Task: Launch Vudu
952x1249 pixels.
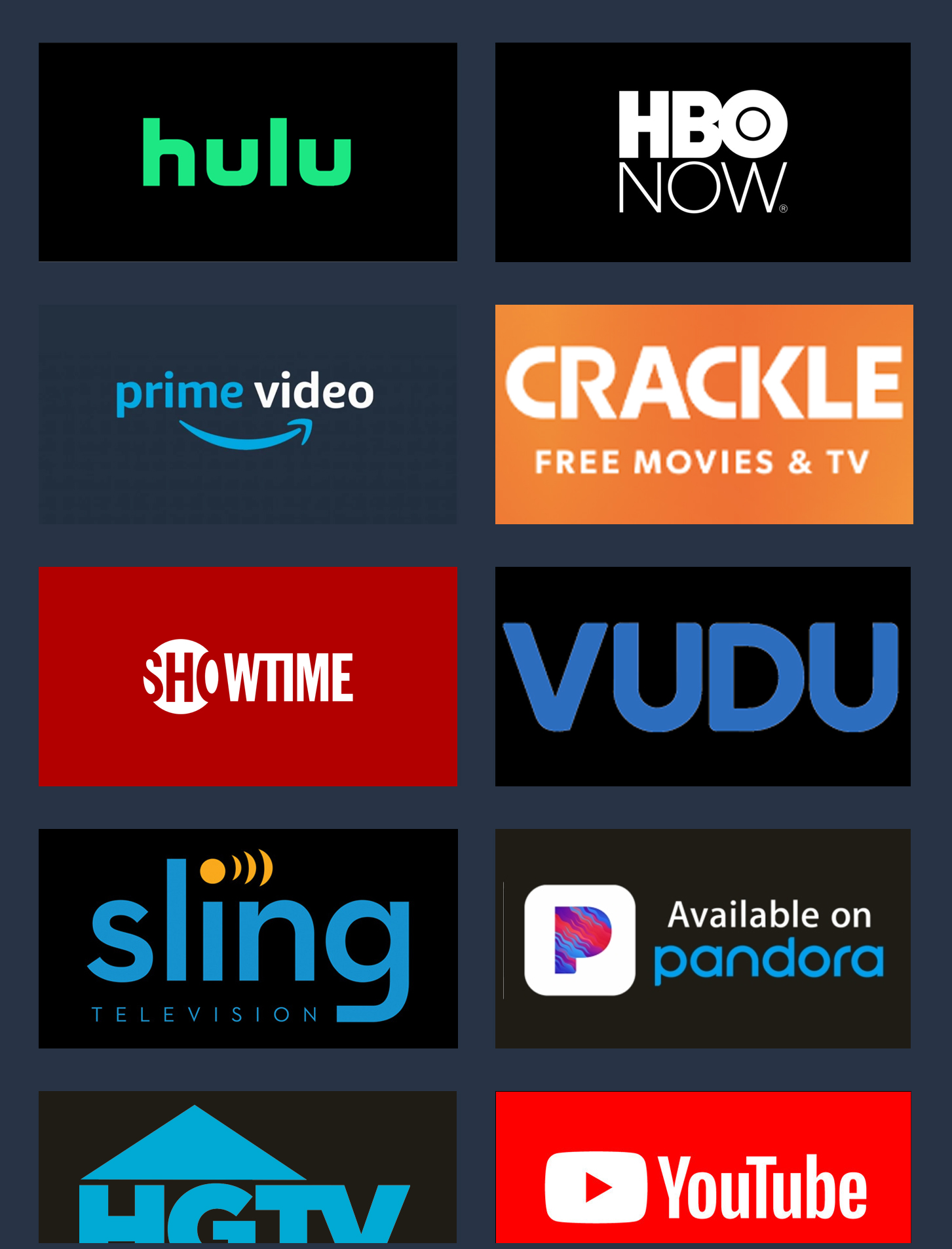Action: 702,676
